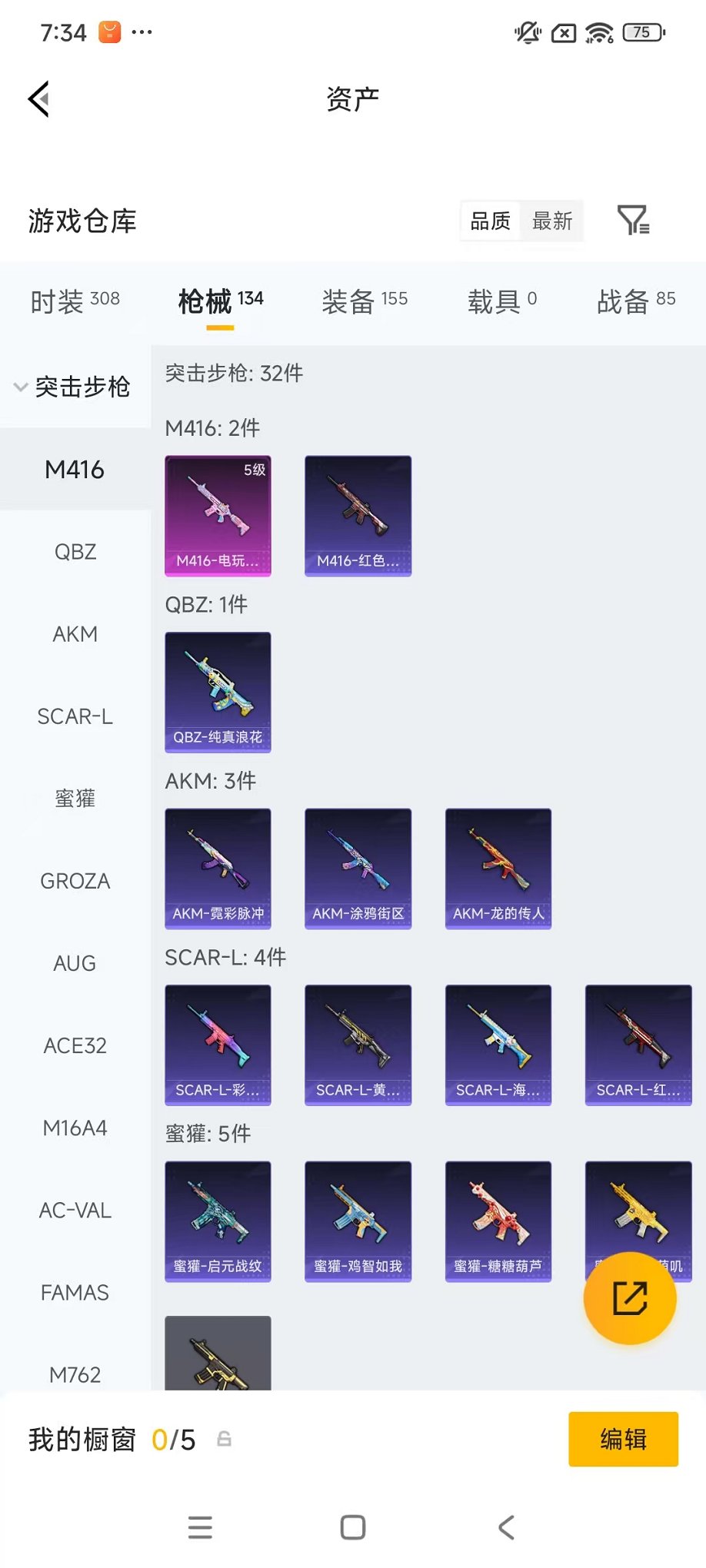This screenshot has width=706, height=1568.
Task: View the 蜜獾-糖糖葫芦 skin
Action: 498,1221
